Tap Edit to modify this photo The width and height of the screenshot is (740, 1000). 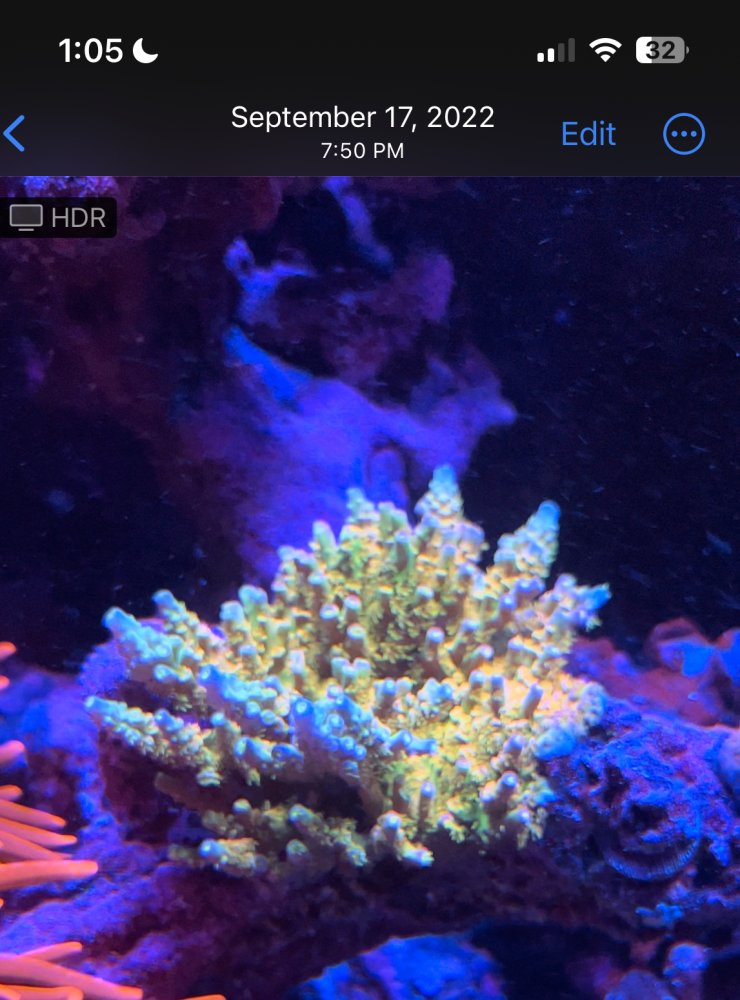coord(588,134)
